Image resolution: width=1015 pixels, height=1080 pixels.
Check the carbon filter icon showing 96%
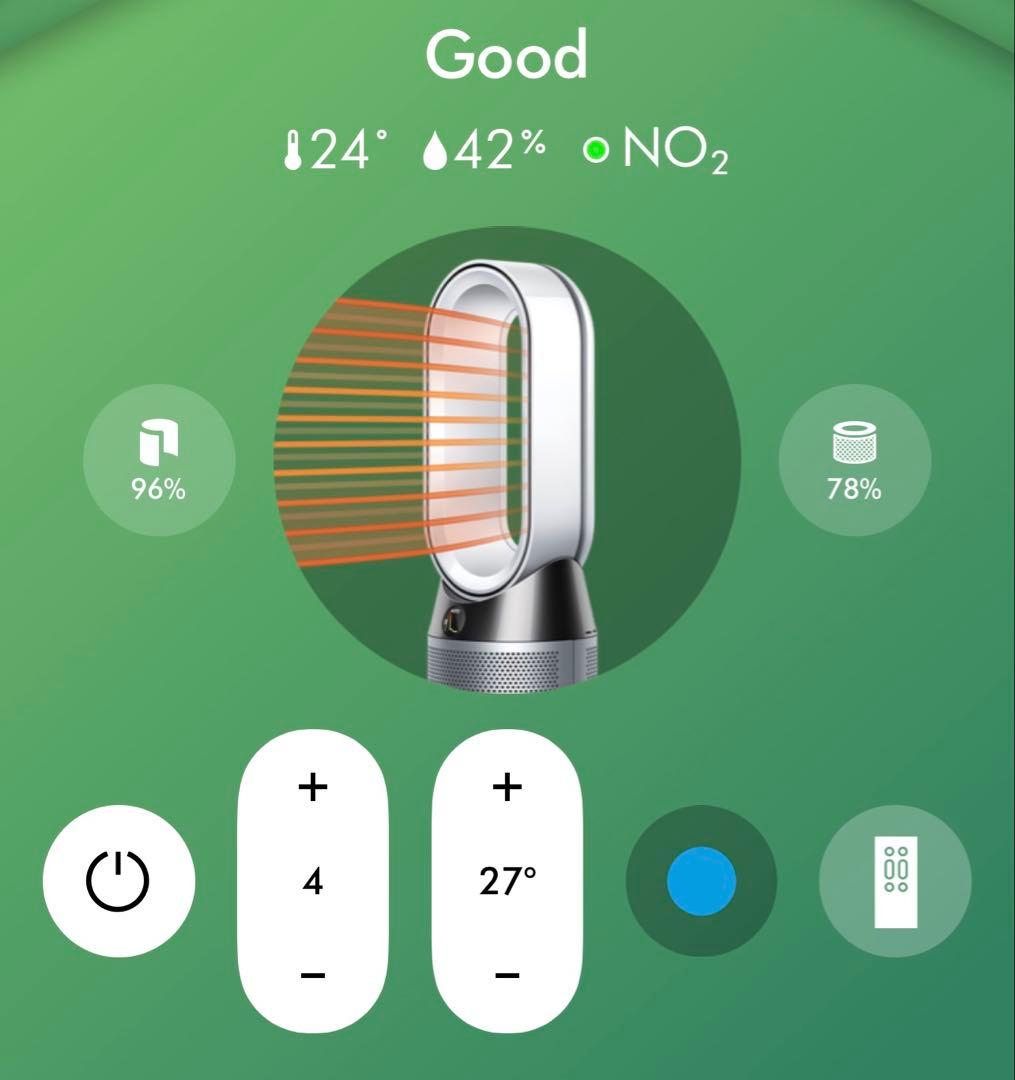pos(157,459)
